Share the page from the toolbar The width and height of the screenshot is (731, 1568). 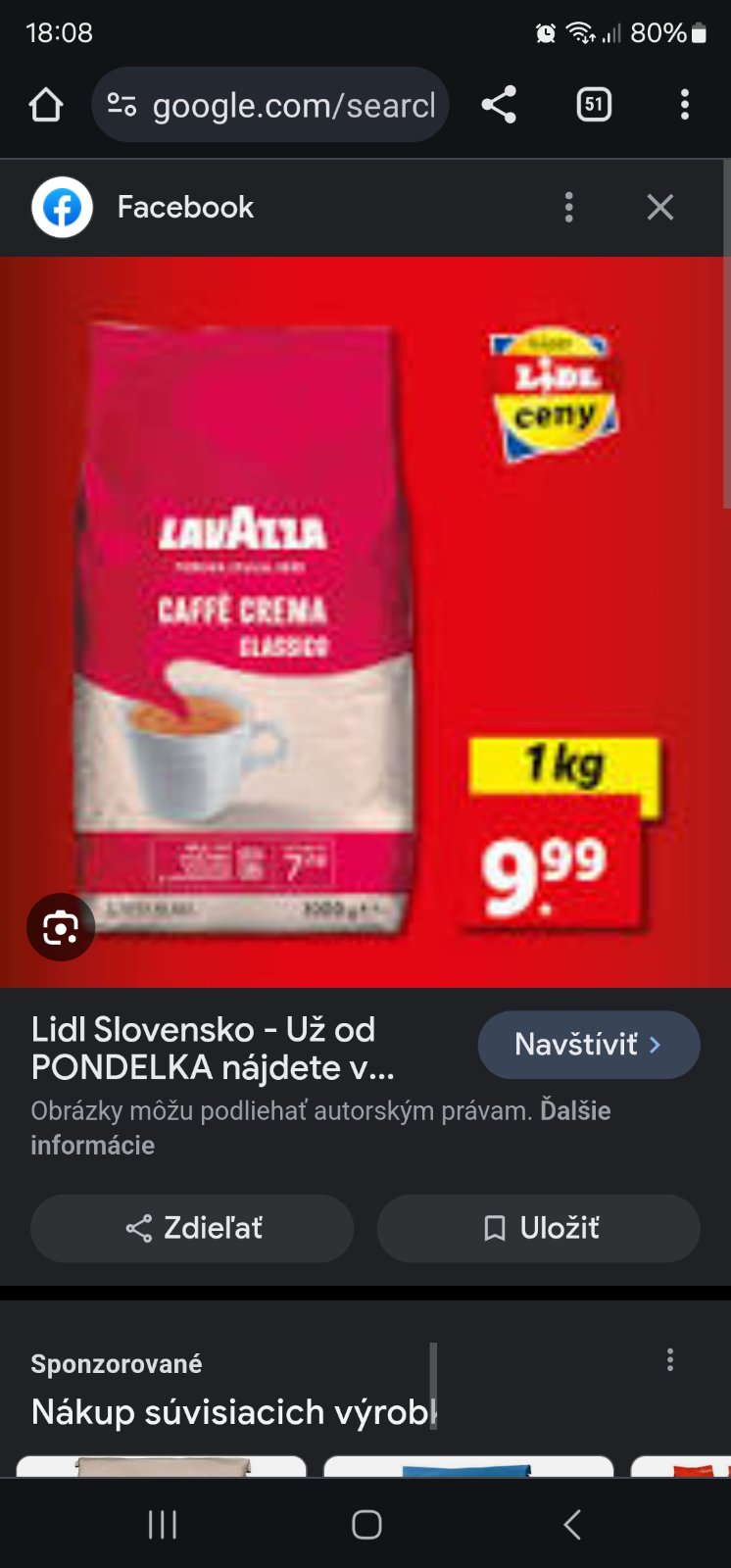(x=499, y=105)
